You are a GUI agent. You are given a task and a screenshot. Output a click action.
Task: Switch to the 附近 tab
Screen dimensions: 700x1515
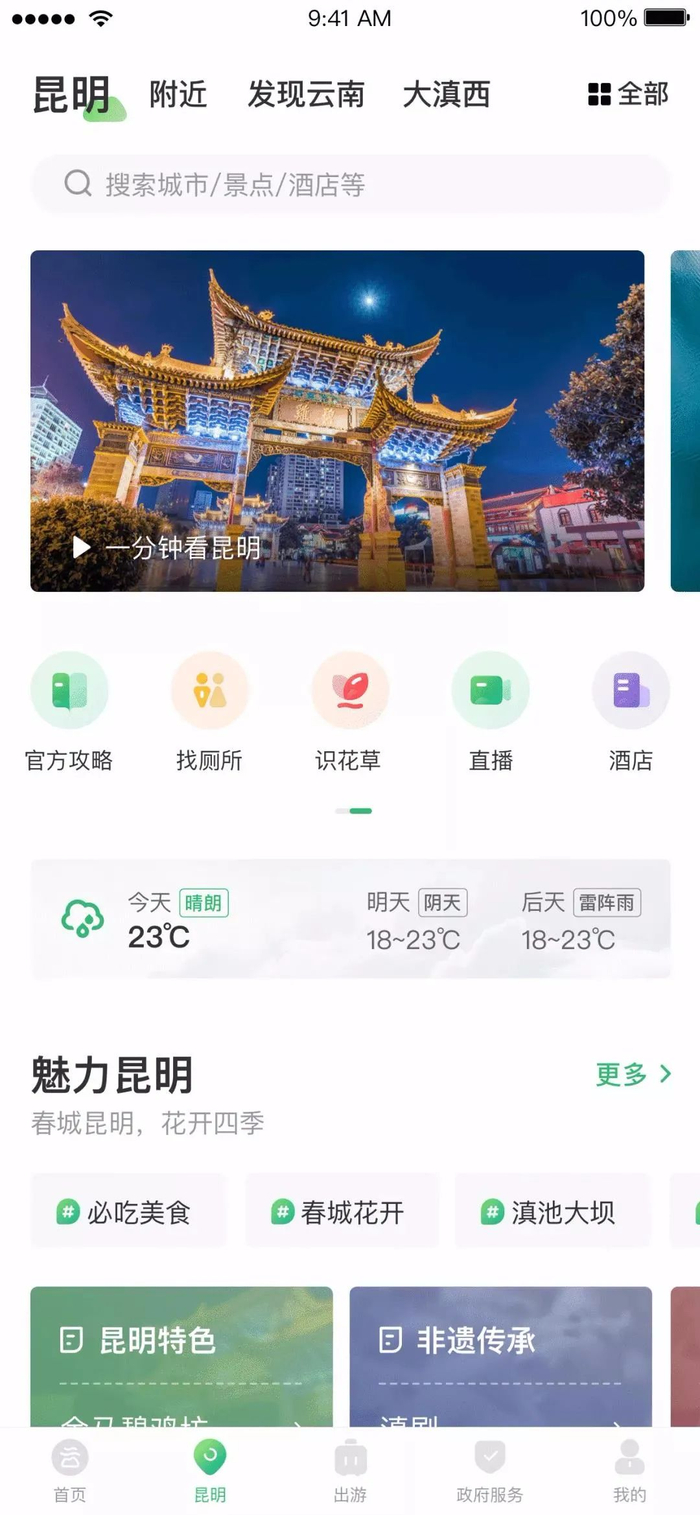coord(178,95)
